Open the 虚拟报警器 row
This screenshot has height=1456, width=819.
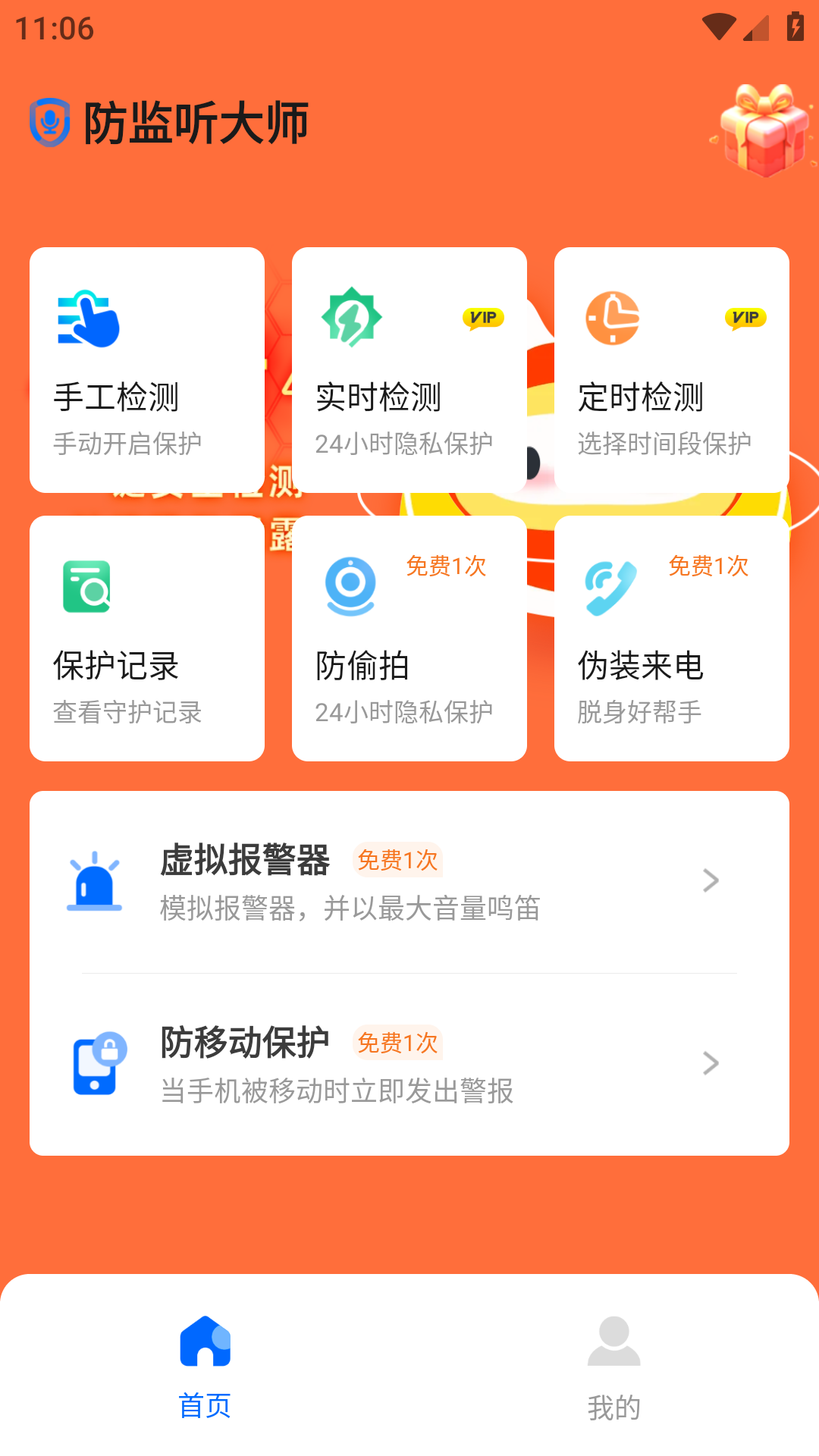click(409, 881)
